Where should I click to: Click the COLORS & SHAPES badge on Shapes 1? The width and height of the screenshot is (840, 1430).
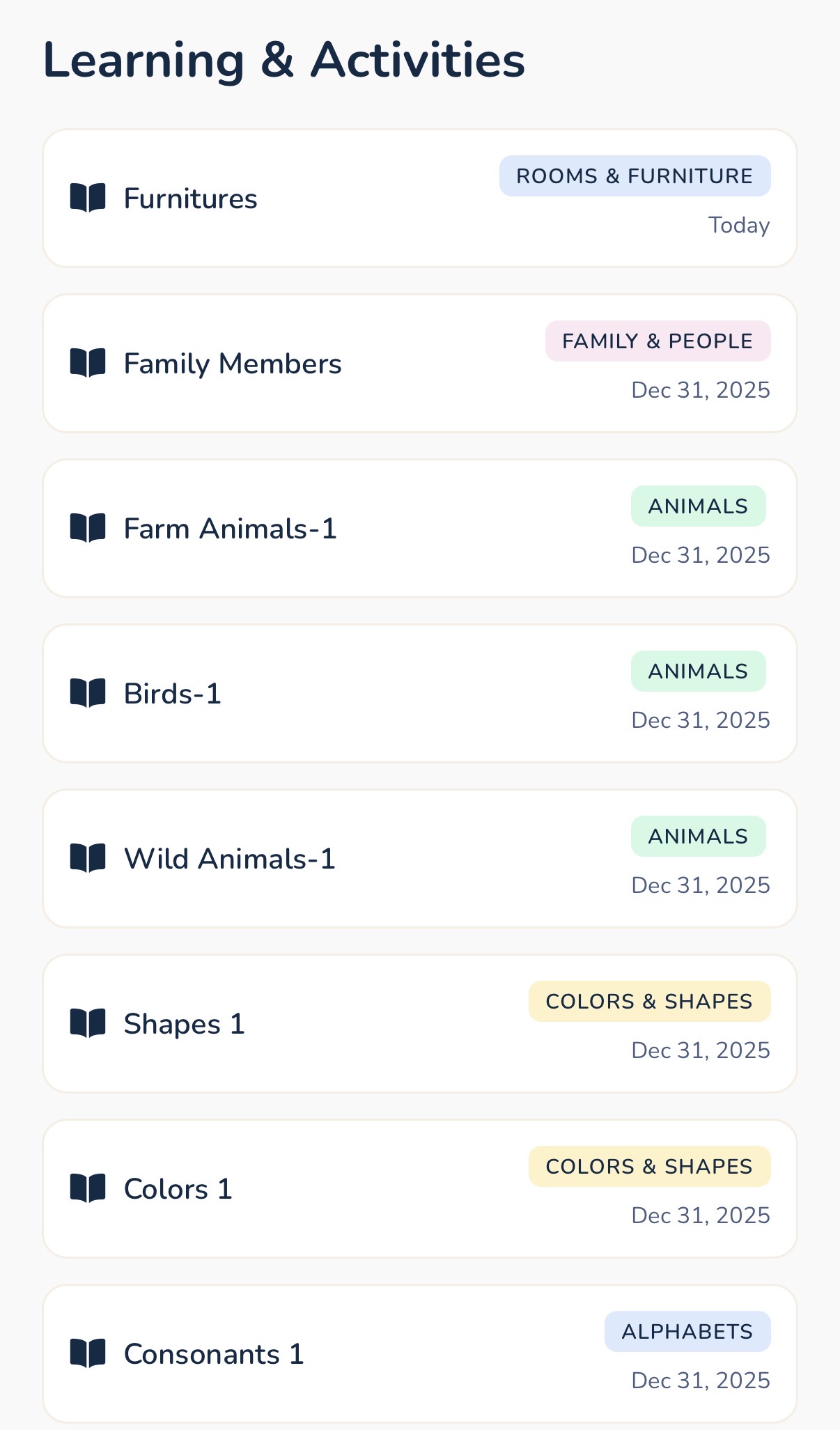(x=648, y=1001)
